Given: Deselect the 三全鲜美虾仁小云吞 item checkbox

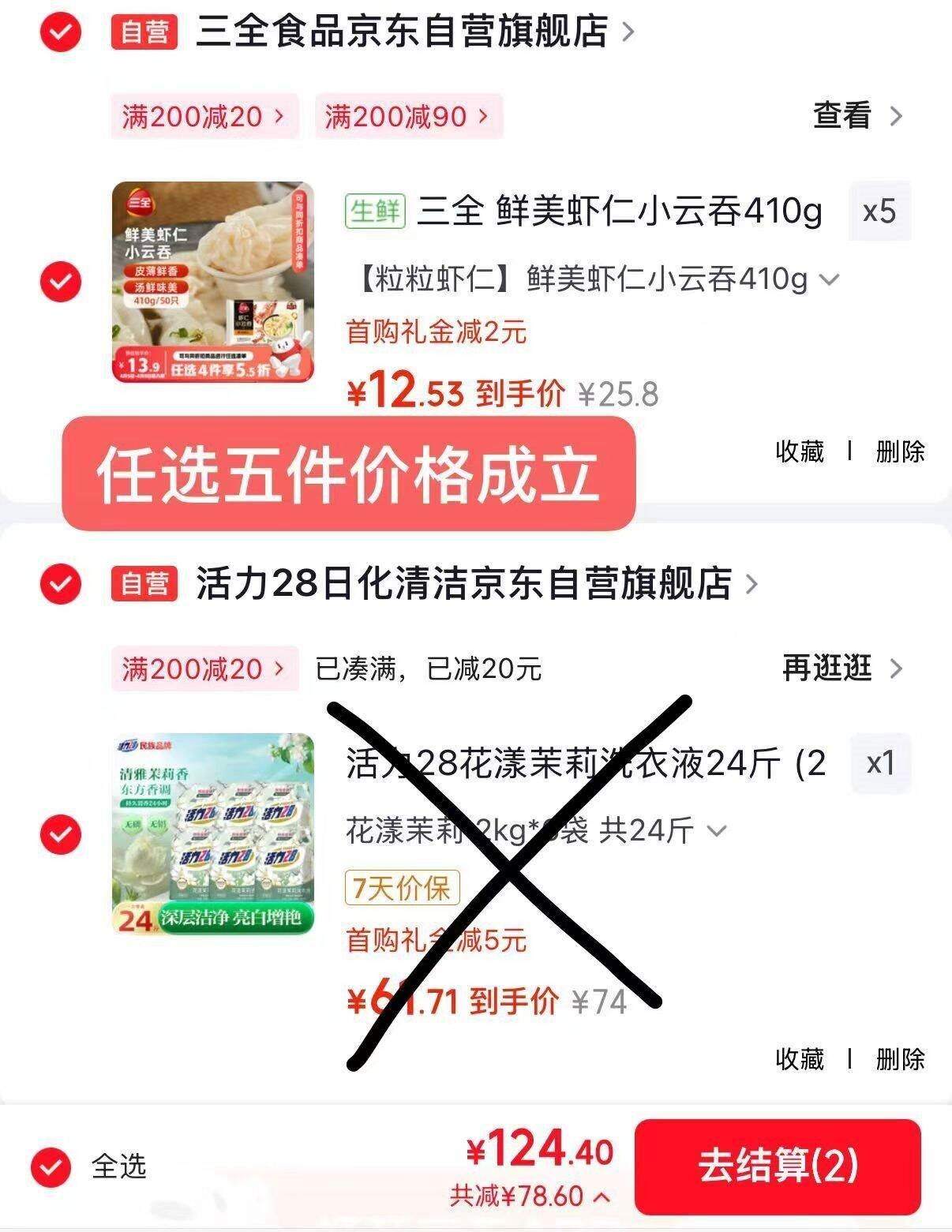Looking at the screenshot, I should 61,281.
